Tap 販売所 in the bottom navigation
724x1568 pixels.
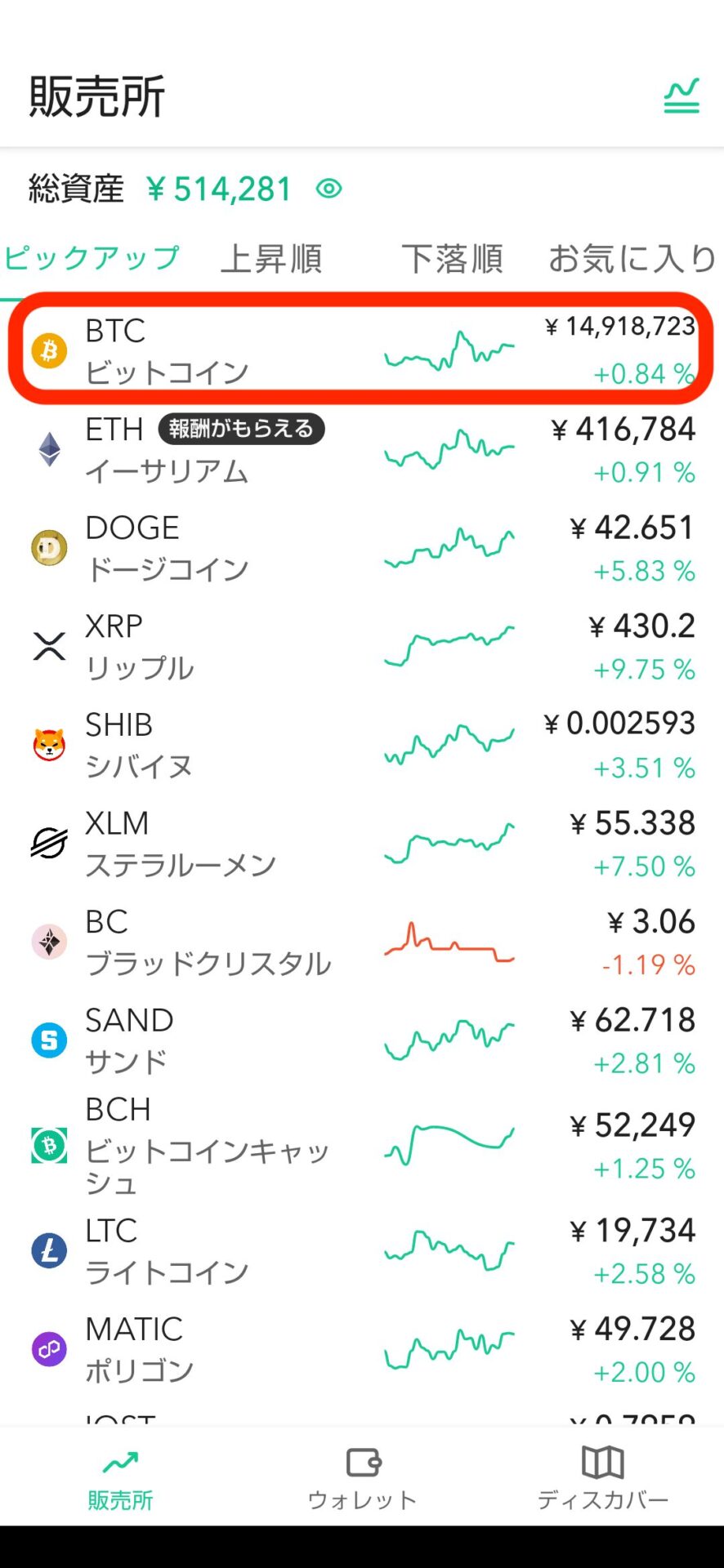[x=120, y=1477]
